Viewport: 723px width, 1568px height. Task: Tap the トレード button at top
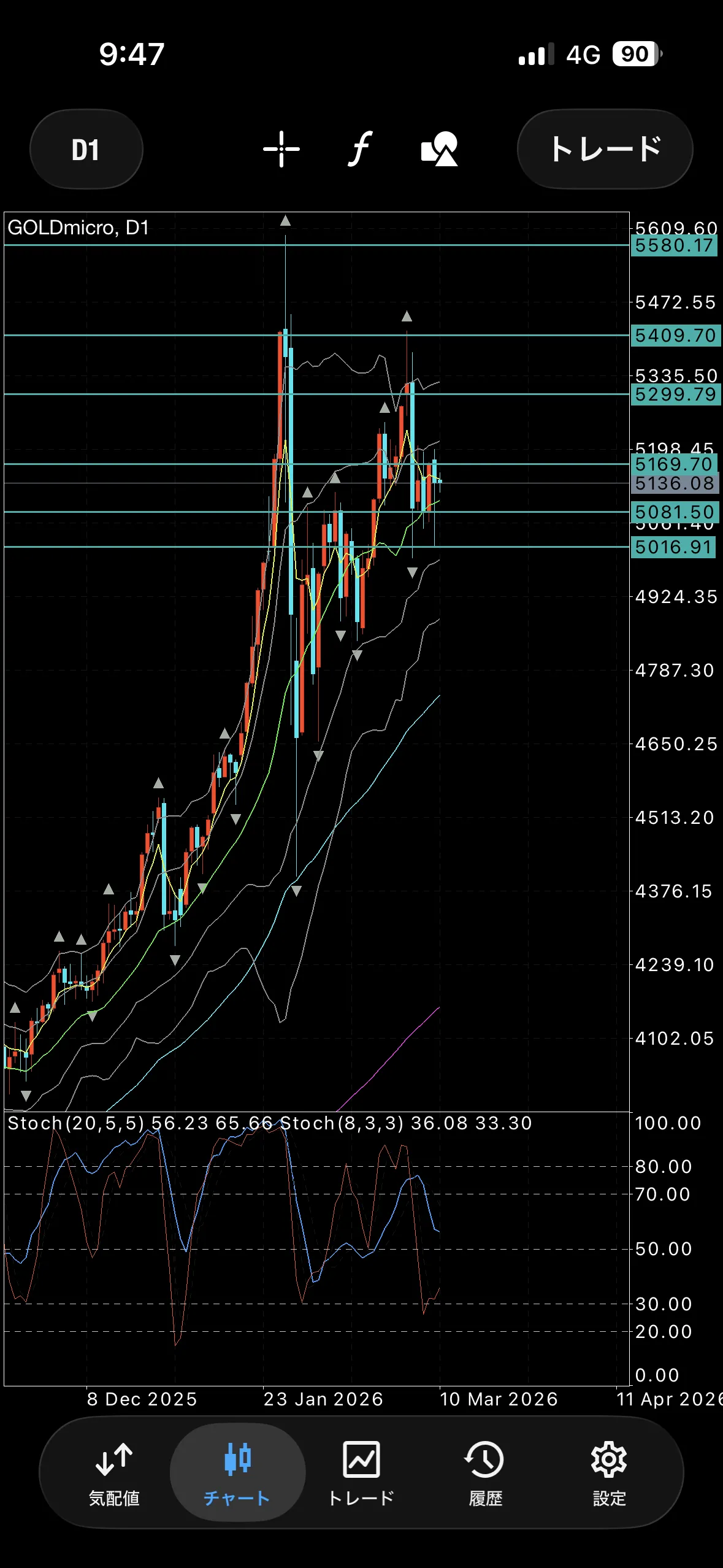(605, 149)
